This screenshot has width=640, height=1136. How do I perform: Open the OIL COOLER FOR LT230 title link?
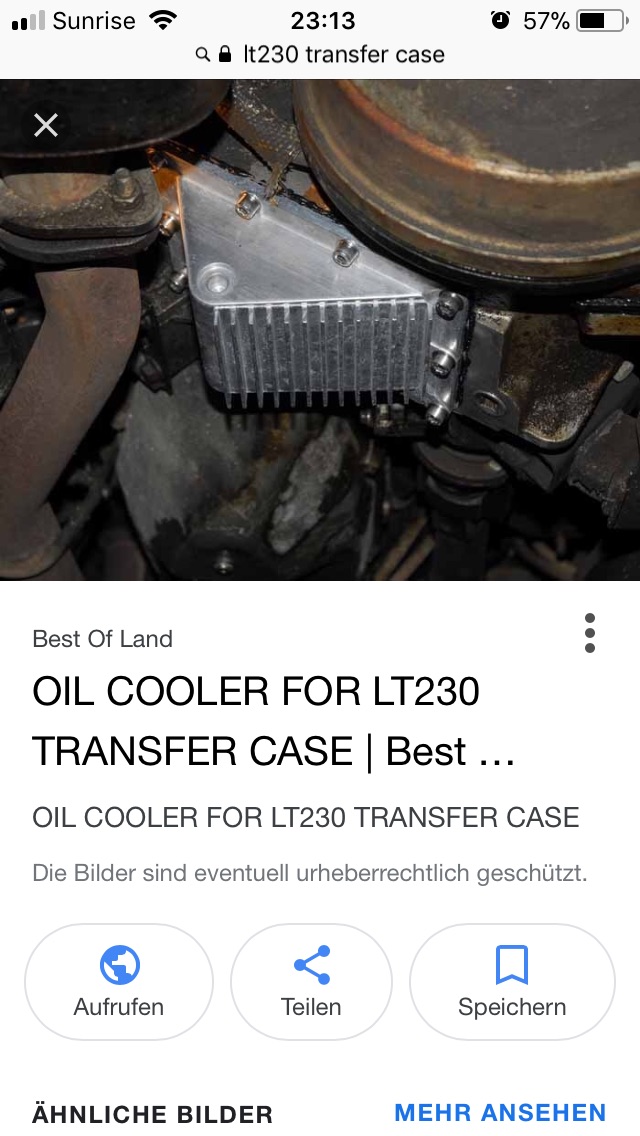point(274,721)
